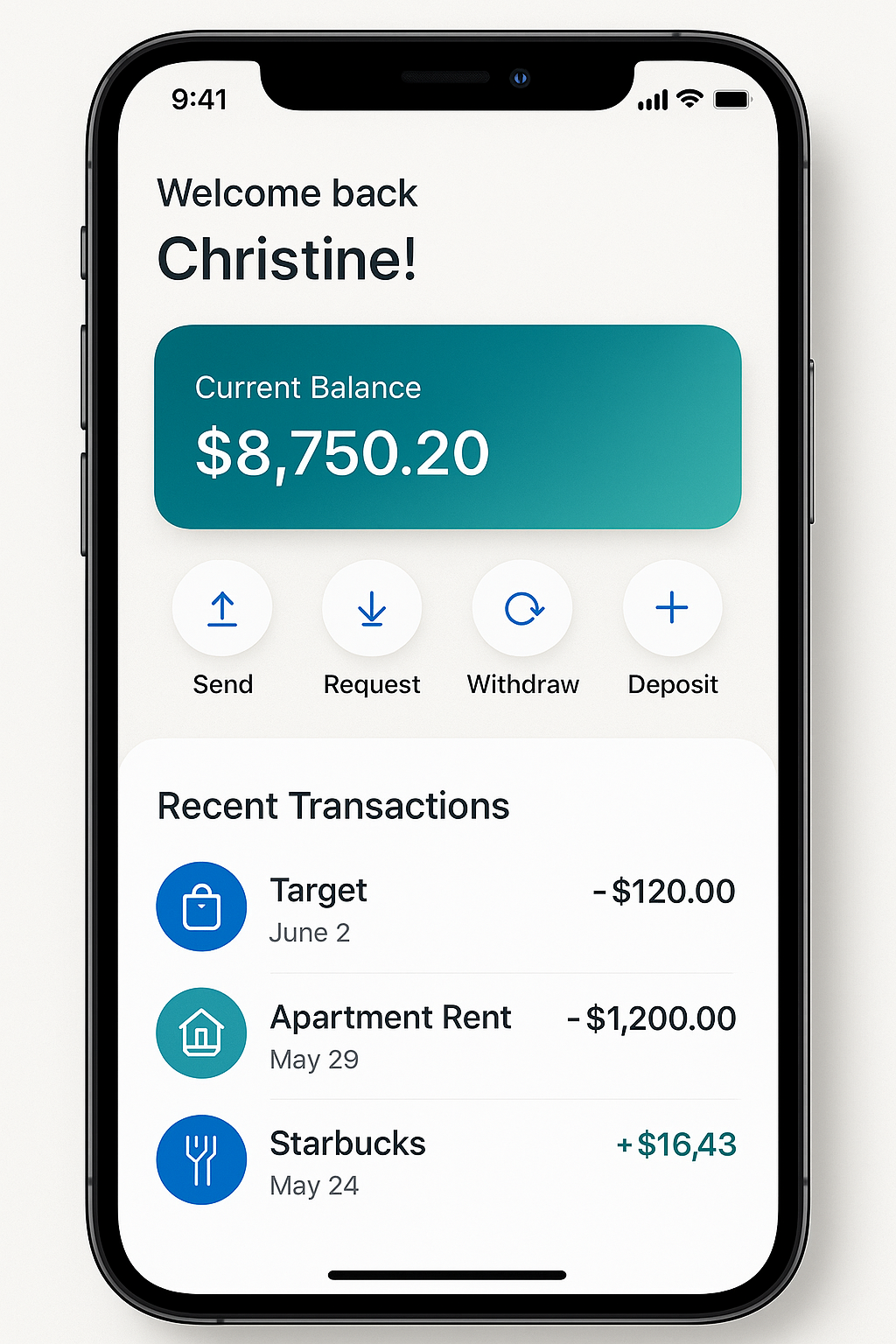Image resolution: width=896 pixels, height=1344 pixels.
Task: Tap the Send money button
Action: 222,609
